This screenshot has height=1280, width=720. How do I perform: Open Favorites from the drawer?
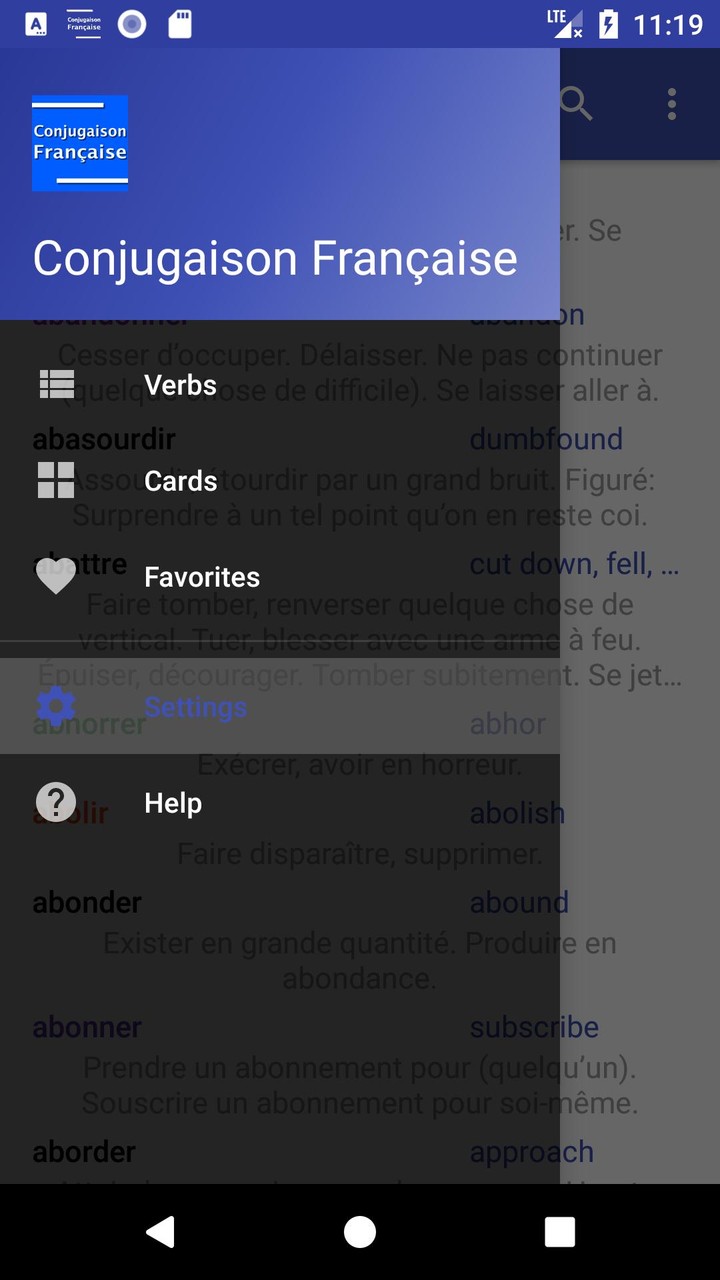point(201,576)
